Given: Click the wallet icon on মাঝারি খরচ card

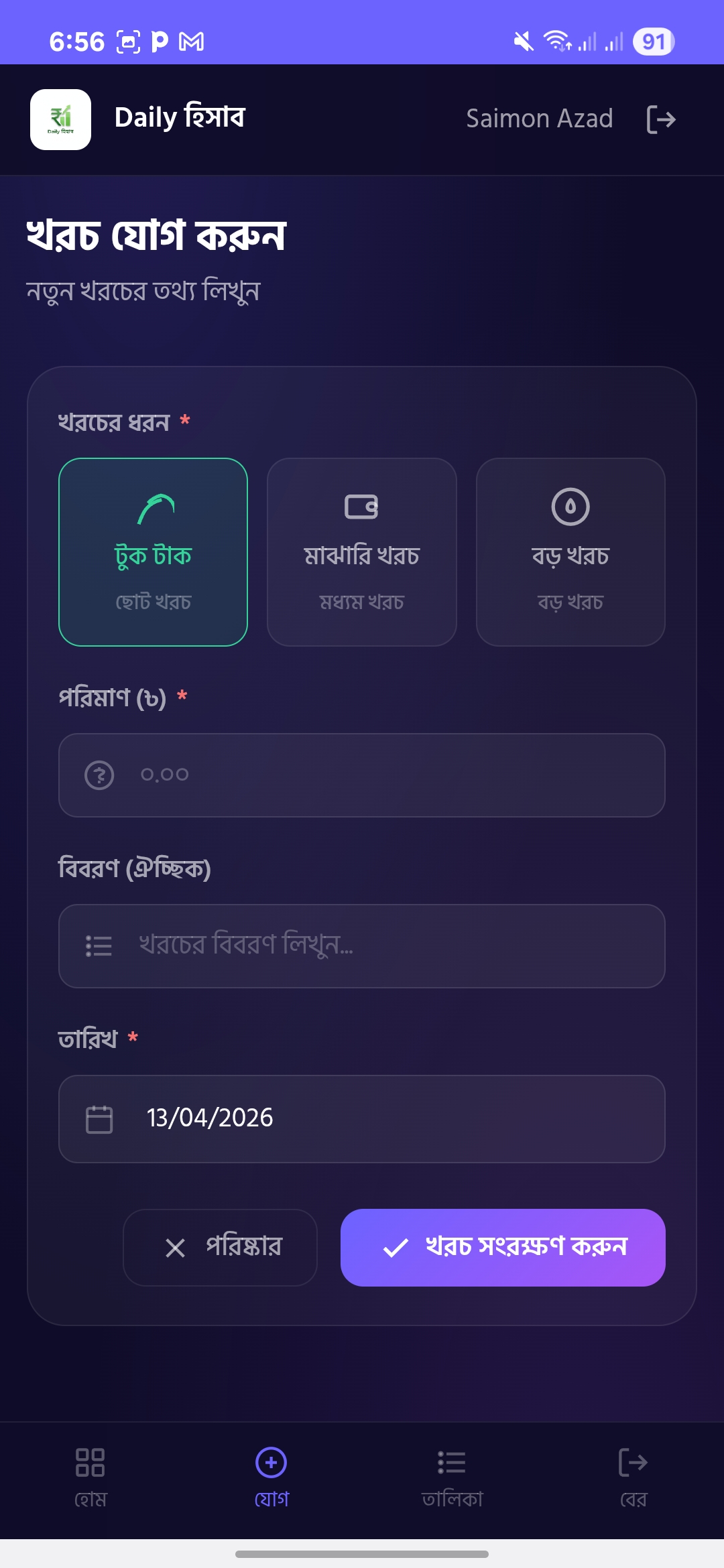Looking at the screenshot, I should [361, 507].
